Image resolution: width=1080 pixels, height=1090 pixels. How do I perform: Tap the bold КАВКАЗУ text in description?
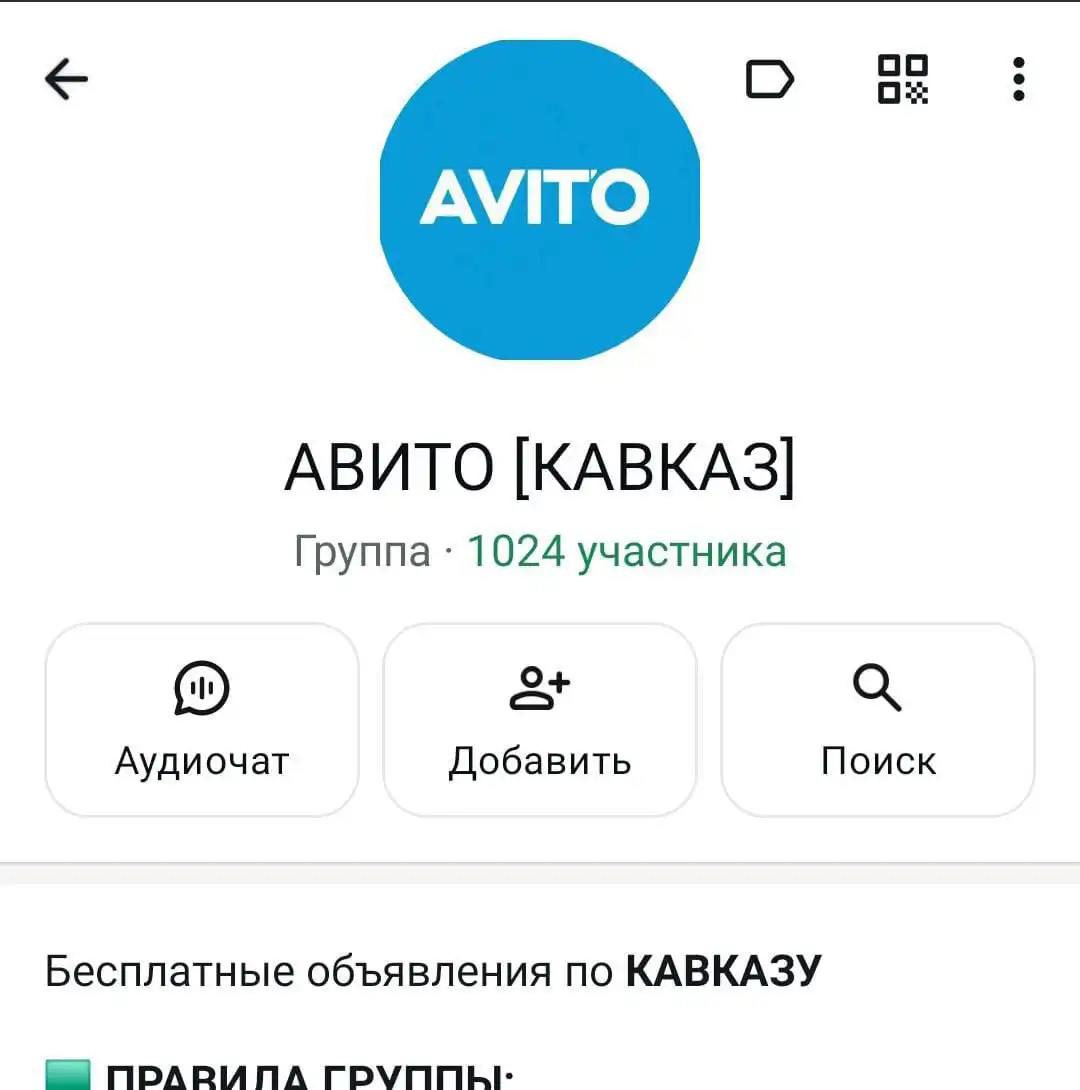pos(723,968)
